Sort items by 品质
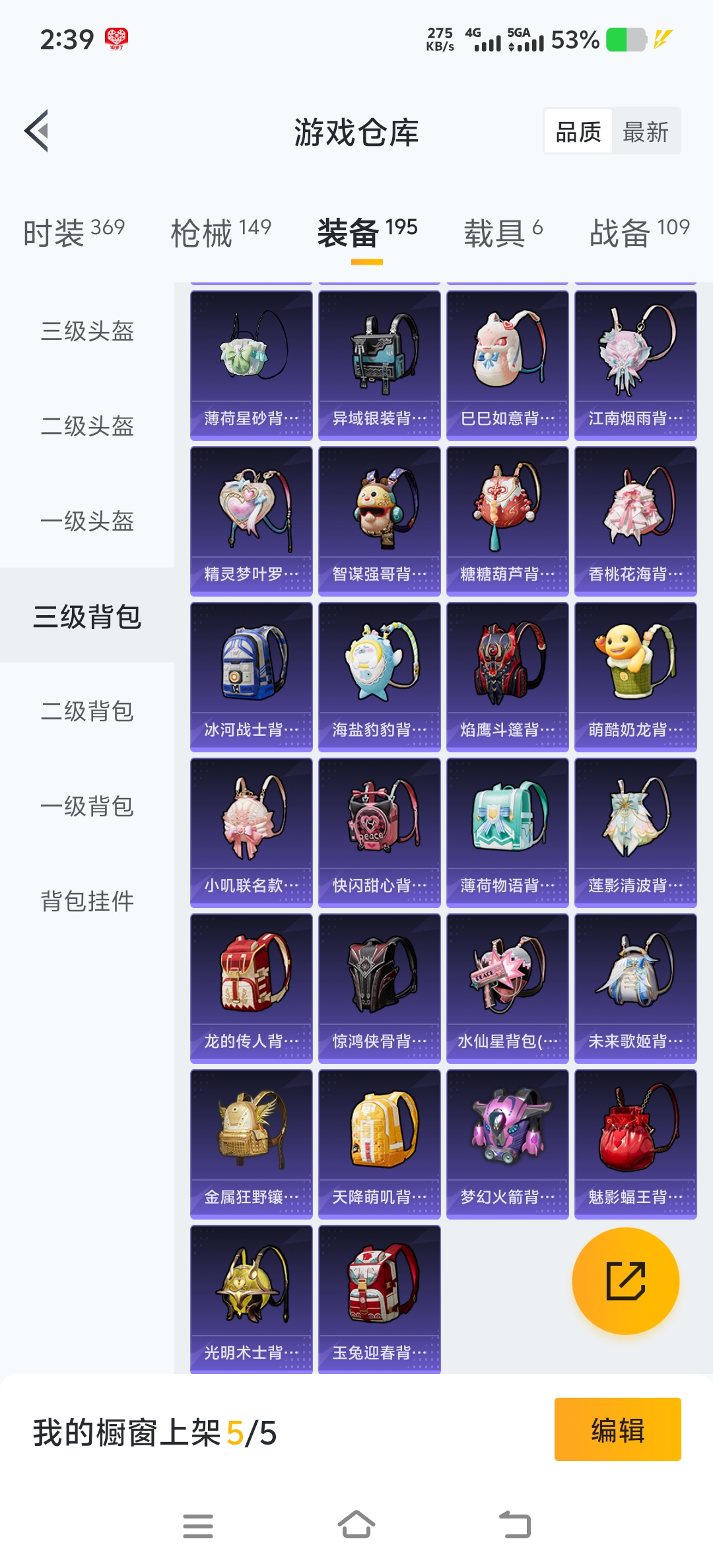 tap(578, 132)
